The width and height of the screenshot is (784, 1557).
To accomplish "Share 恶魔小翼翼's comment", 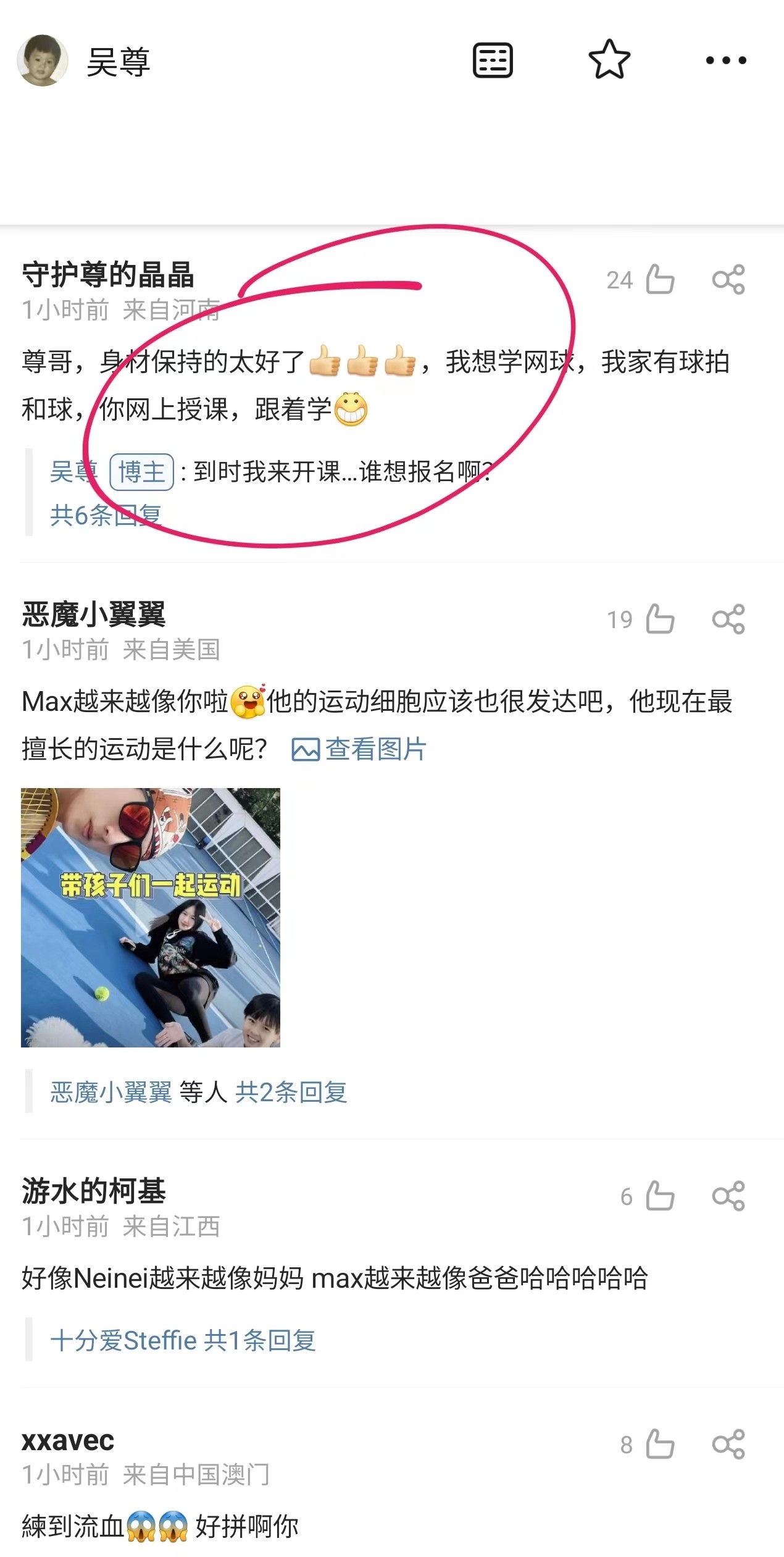I will (728, 619).
